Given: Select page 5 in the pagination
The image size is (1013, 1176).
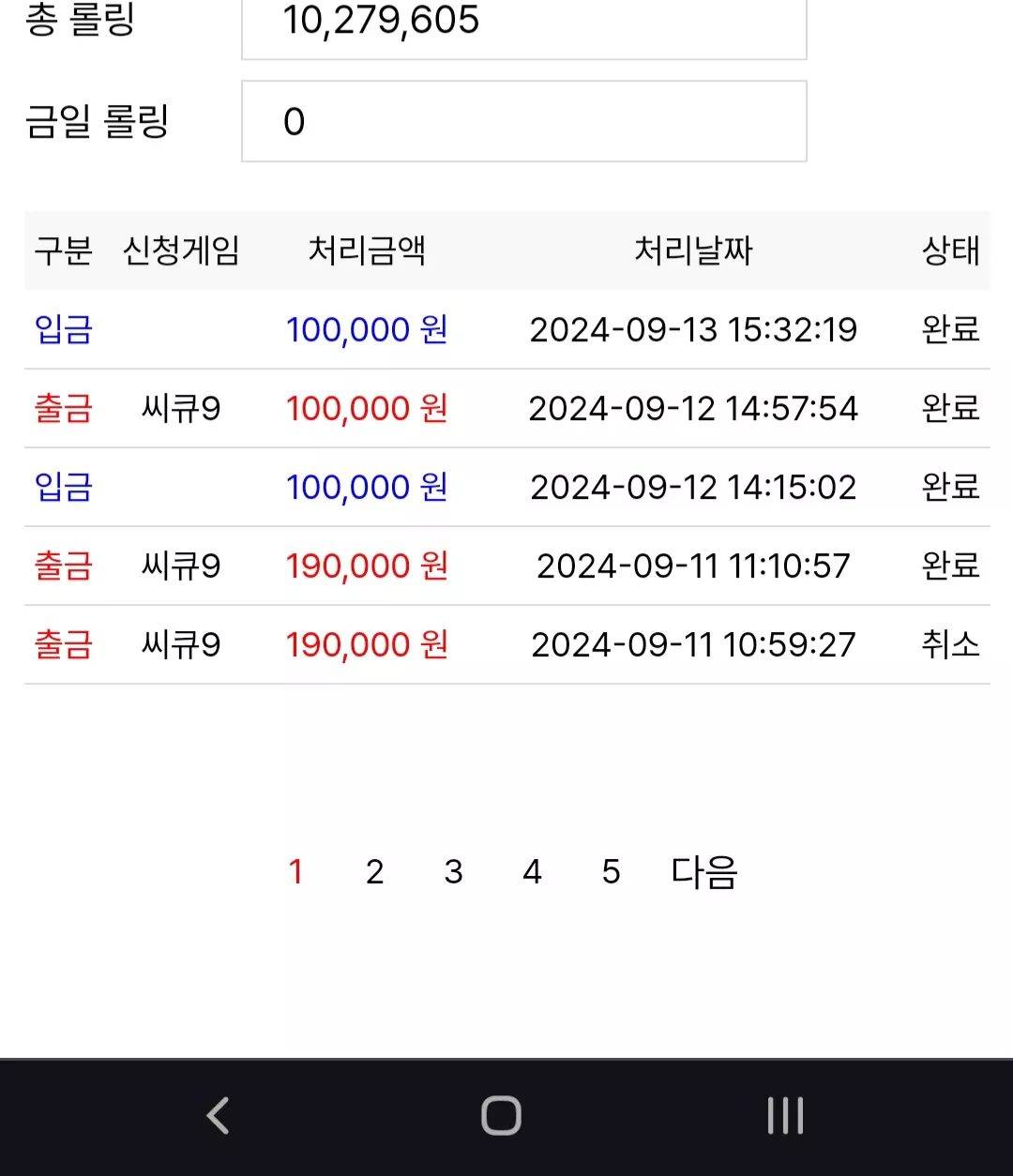Looking at the screenshot, I should tap(611, 872).
